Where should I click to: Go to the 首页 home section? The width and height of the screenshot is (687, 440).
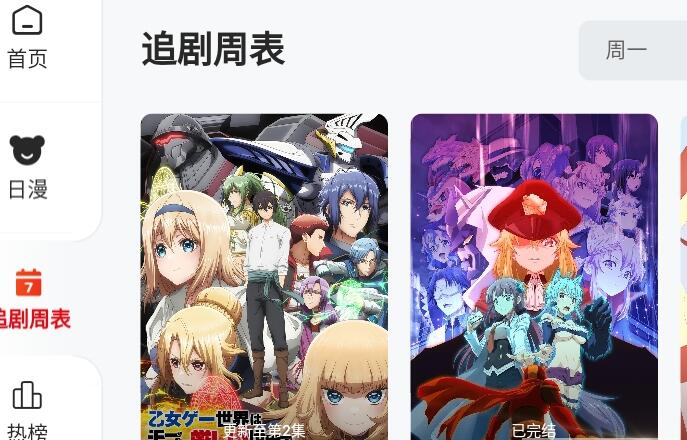point(28,38)
